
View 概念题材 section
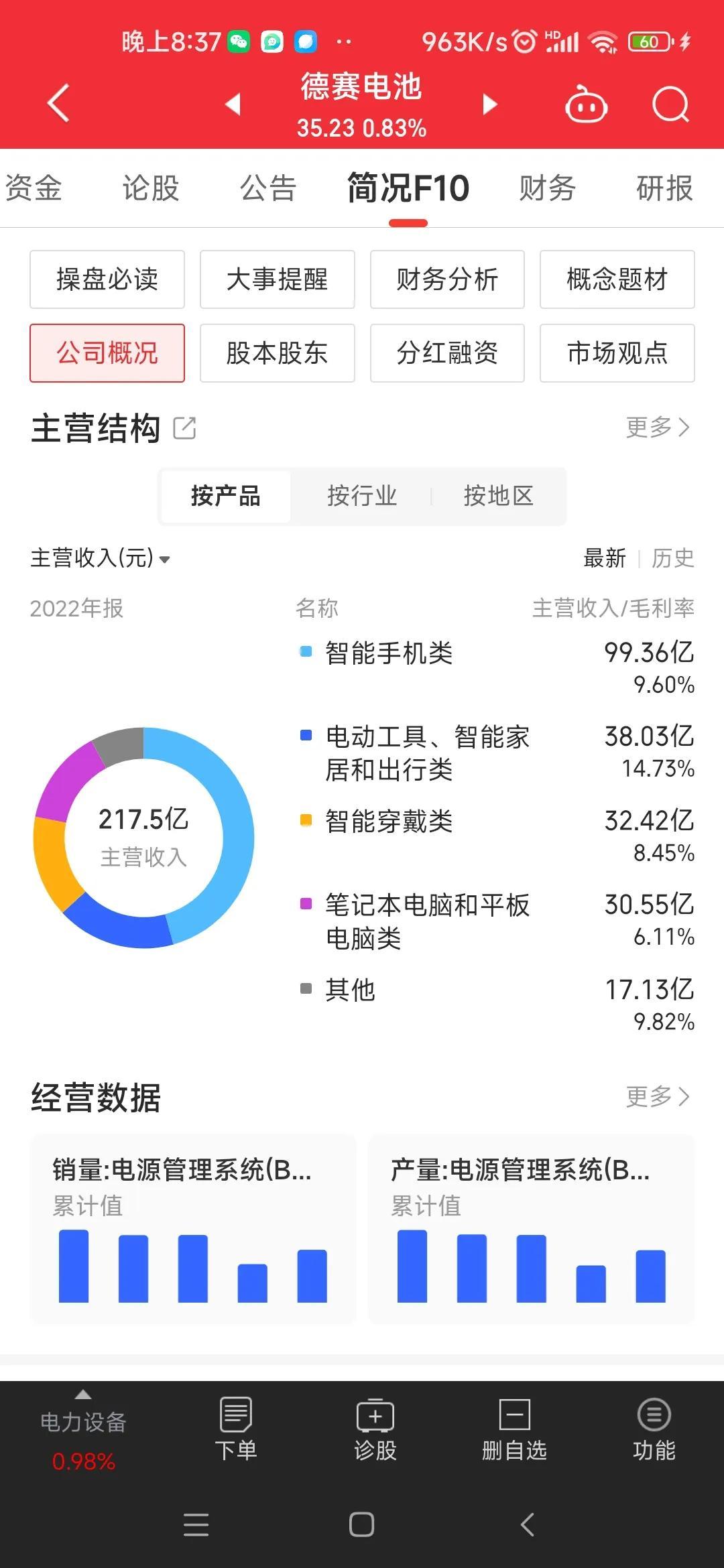[617, 279]
